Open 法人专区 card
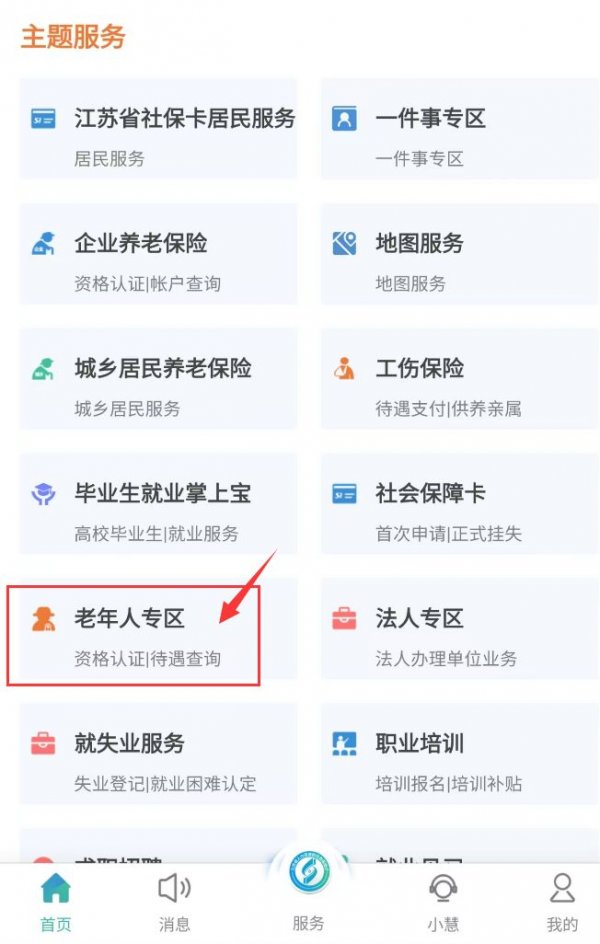This screenshot has height=944, width=600. point(459,630)
